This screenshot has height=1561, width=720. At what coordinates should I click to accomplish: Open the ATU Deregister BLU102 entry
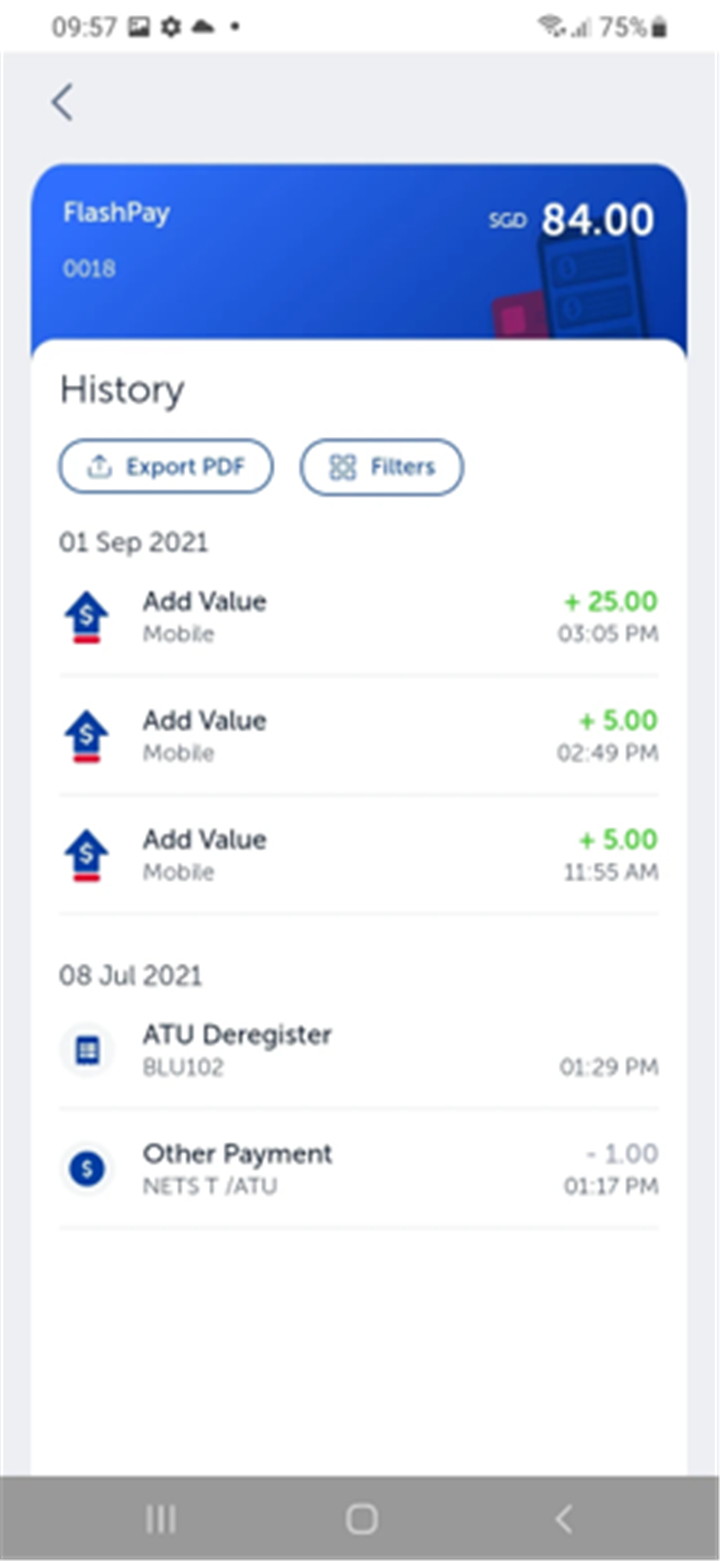359,1050
